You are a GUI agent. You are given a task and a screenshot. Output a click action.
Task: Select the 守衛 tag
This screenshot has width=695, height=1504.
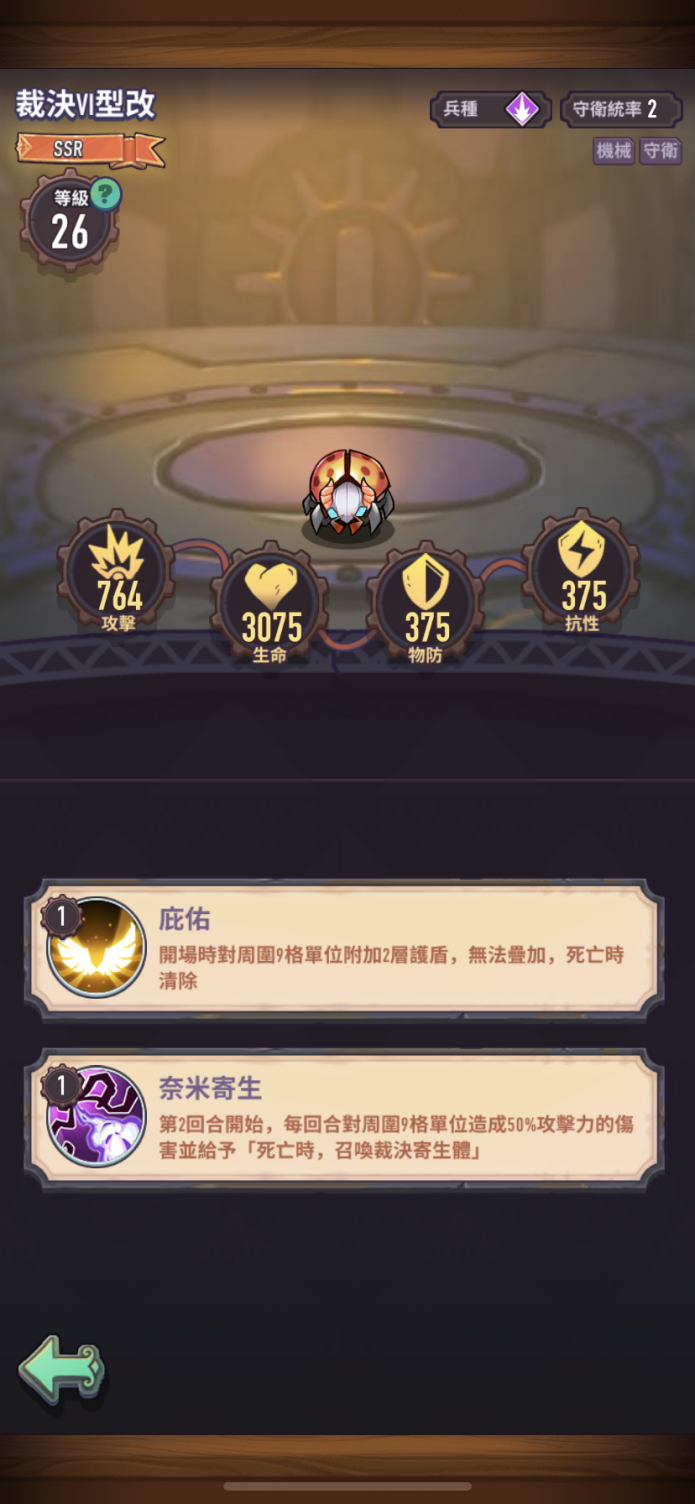click(660, 151)
